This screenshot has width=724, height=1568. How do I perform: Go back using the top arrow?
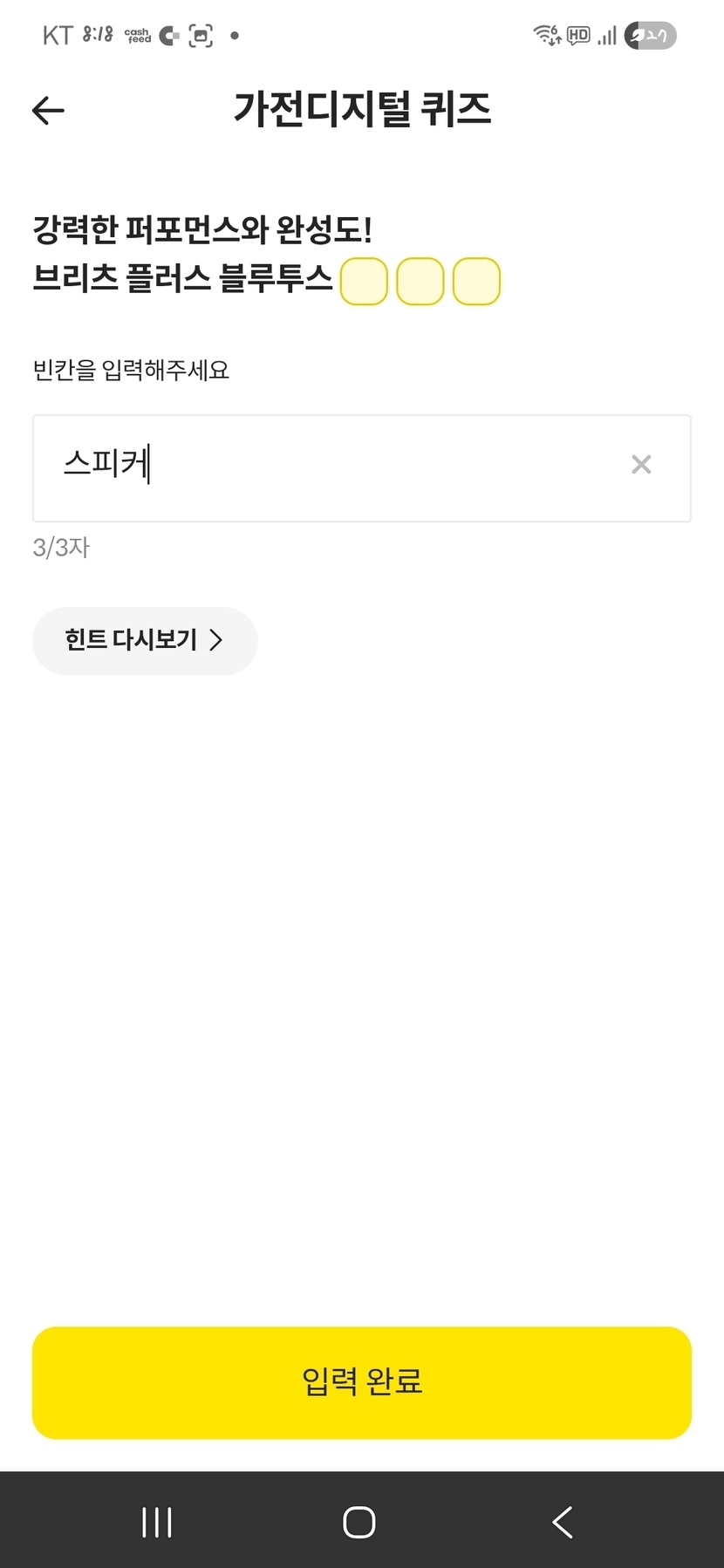pyautogui.click(x=48, y=110)
